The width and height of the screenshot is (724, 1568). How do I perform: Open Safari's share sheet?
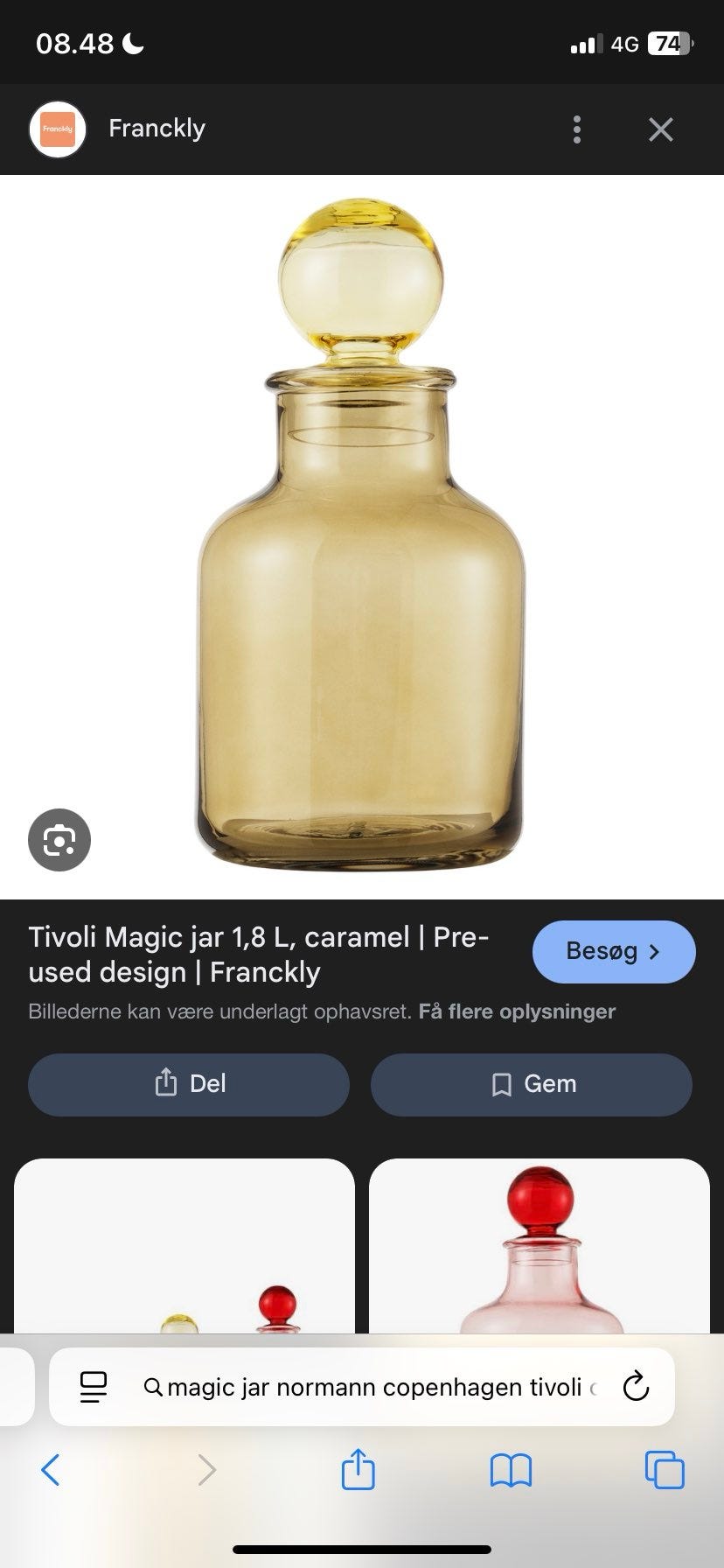click(358, 1469)
